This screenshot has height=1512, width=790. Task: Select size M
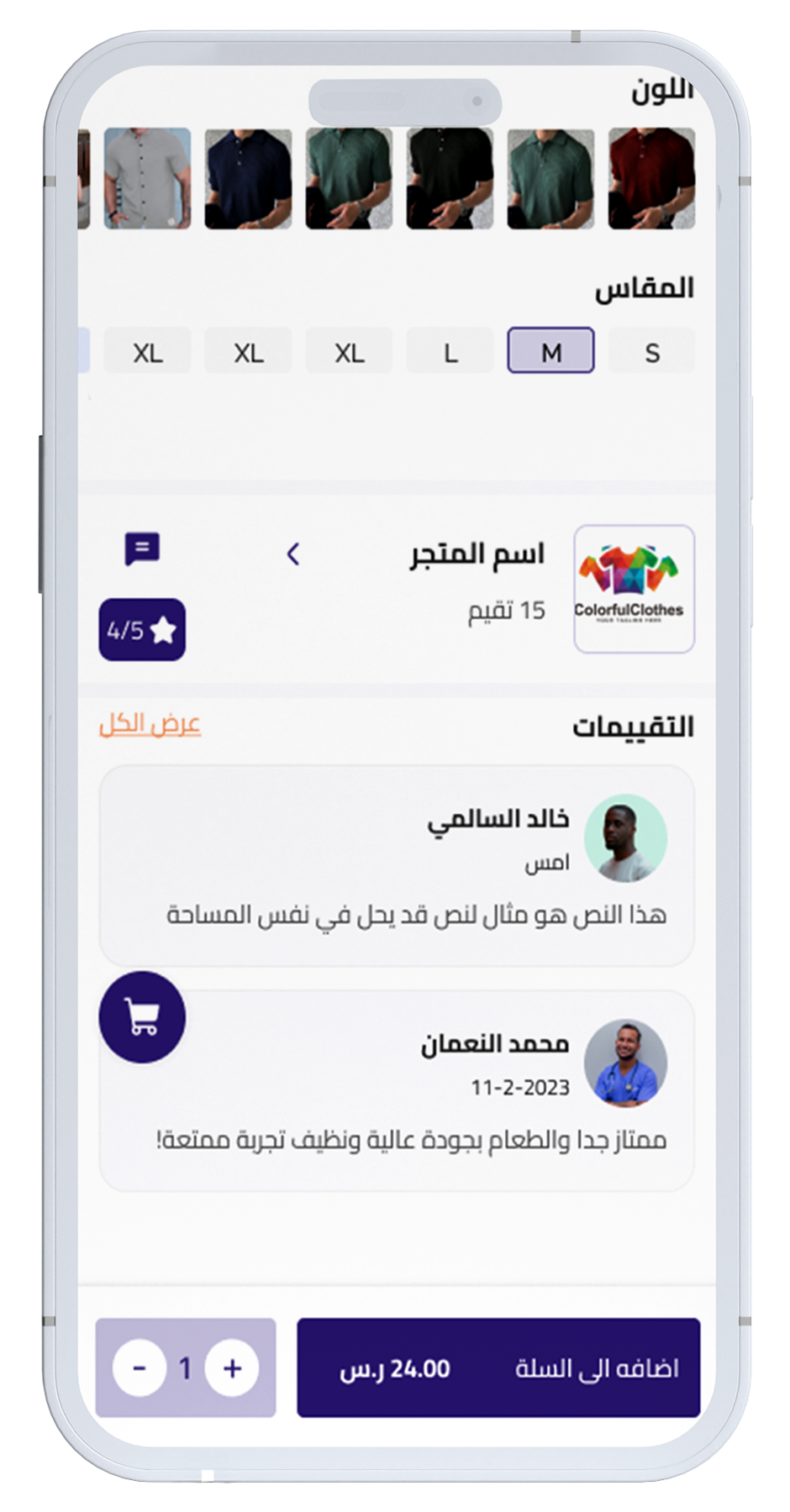(x=550, y=351)
